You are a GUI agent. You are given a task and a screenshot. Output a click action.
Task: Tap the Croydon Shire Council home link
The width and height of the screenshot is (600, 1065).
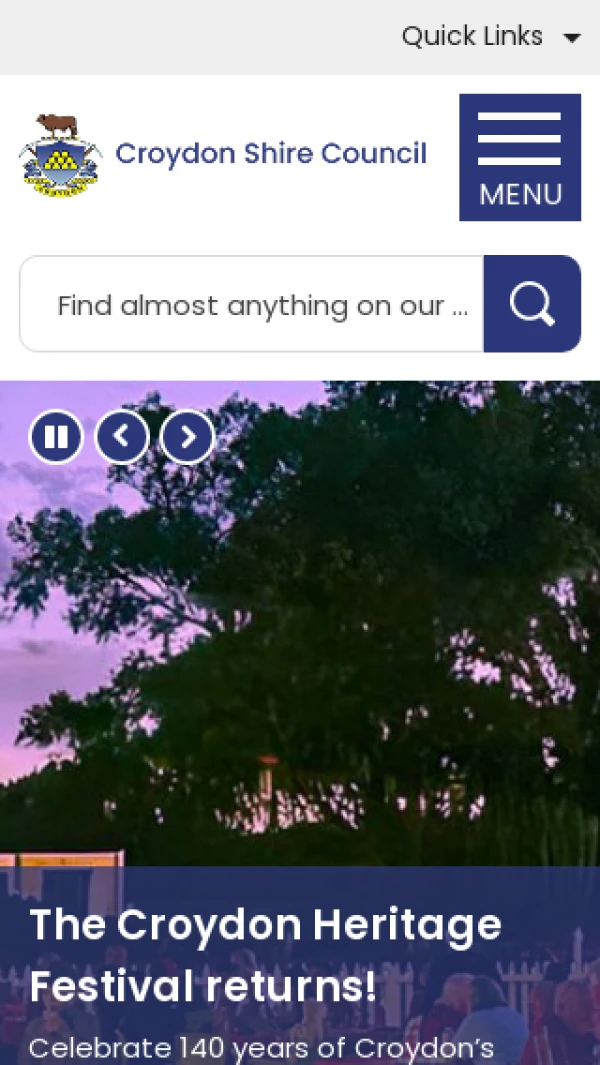click(x=224, y=154)
